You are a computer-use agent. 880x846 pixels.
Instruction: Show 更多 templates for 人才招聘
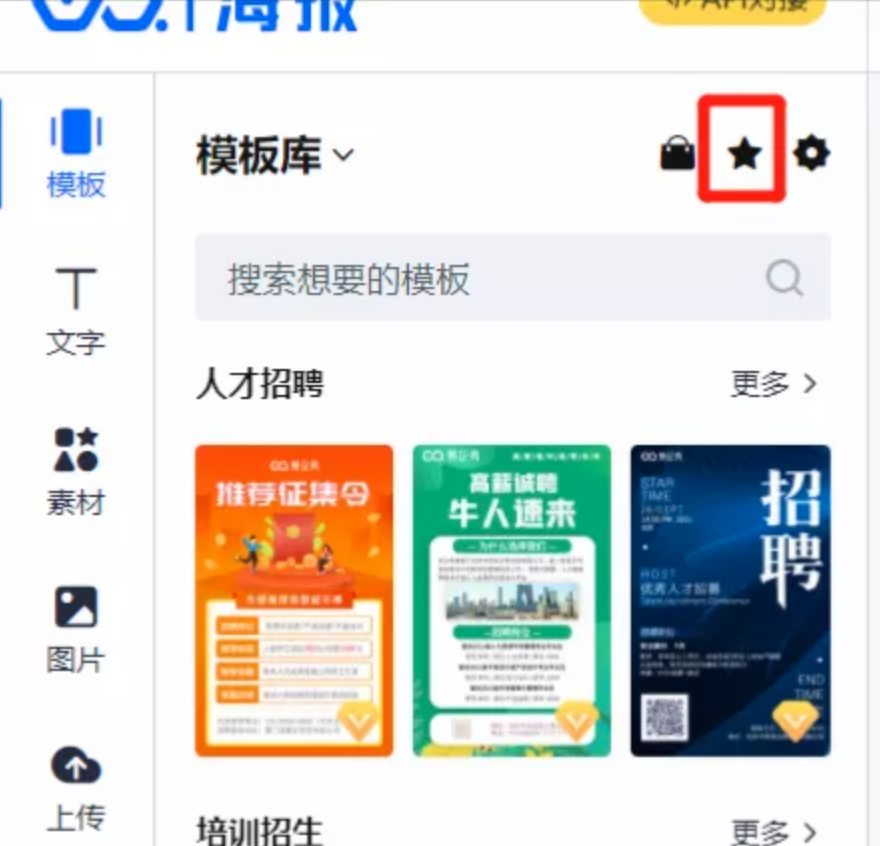[x=774, y=383]
